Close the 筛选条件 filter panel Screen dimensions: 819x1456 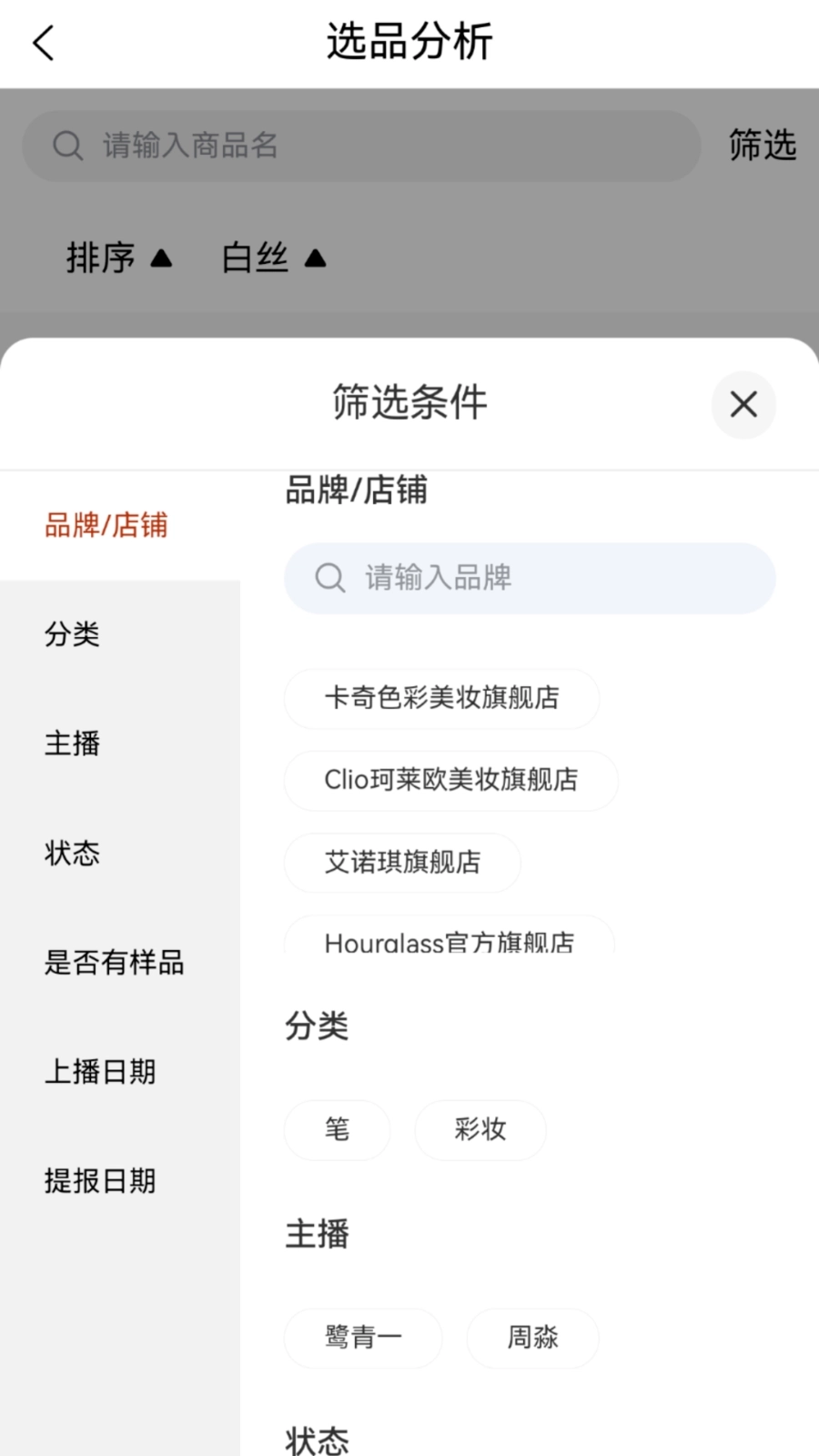point(743,404)
